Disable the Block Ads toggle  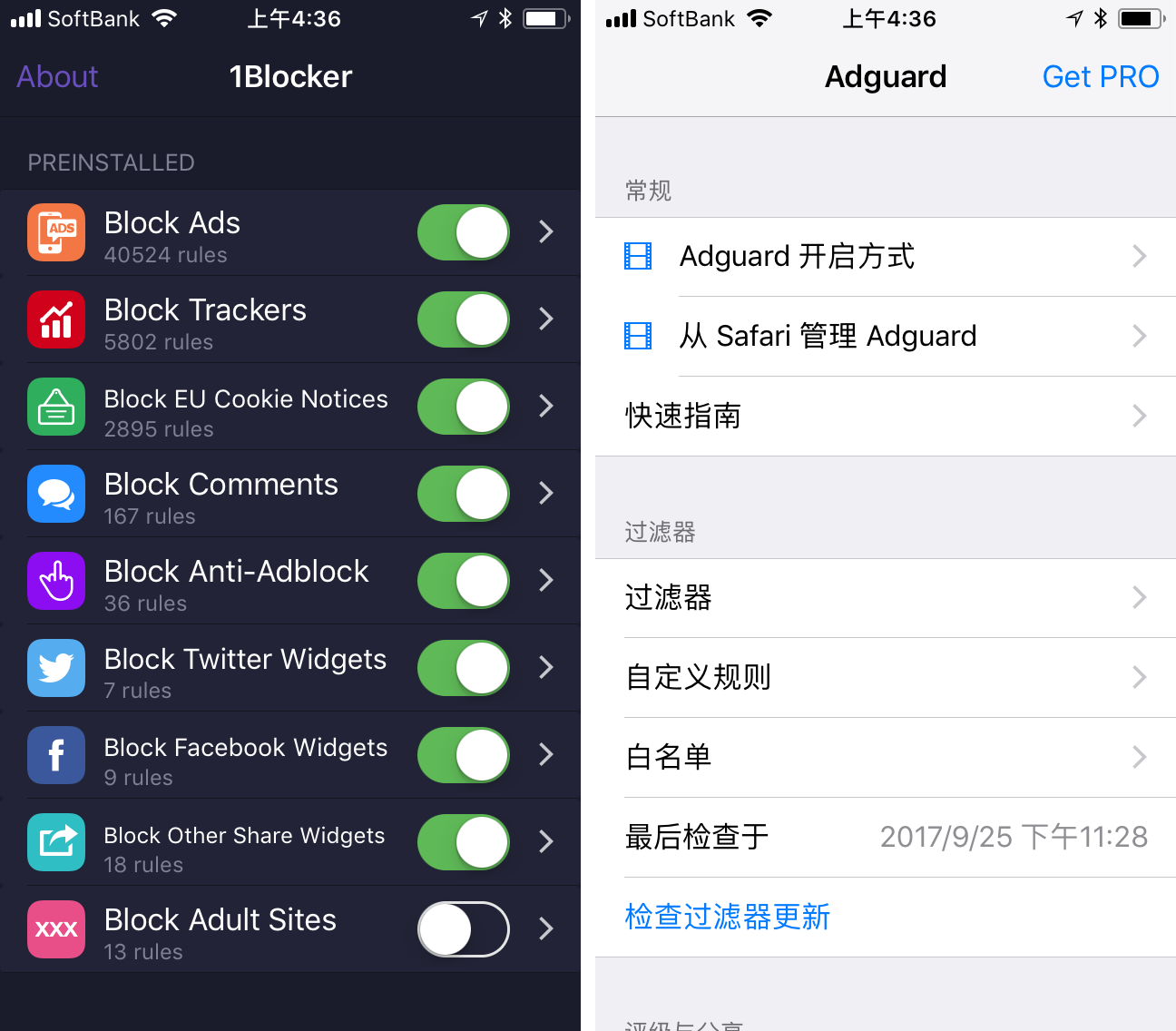tap(463, 232)
